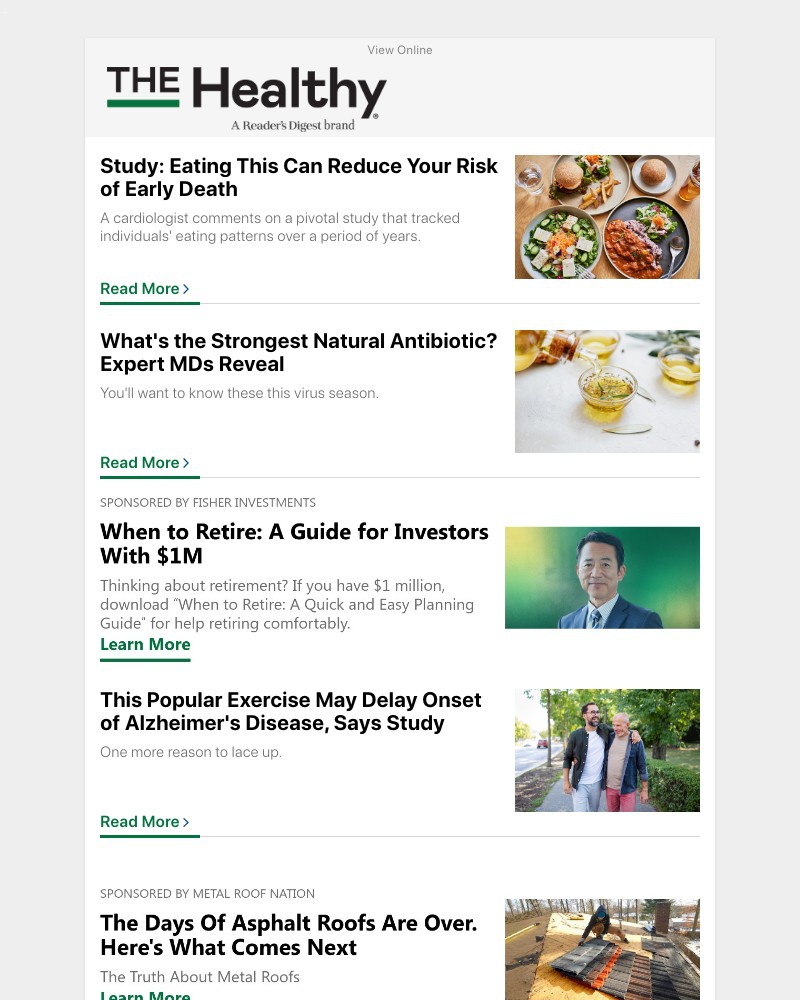This screenshot has width=800, height=1000.
Task: Click "SPONSORED BY FISHER INVESTMENTS" label
Action: (207, 502)
